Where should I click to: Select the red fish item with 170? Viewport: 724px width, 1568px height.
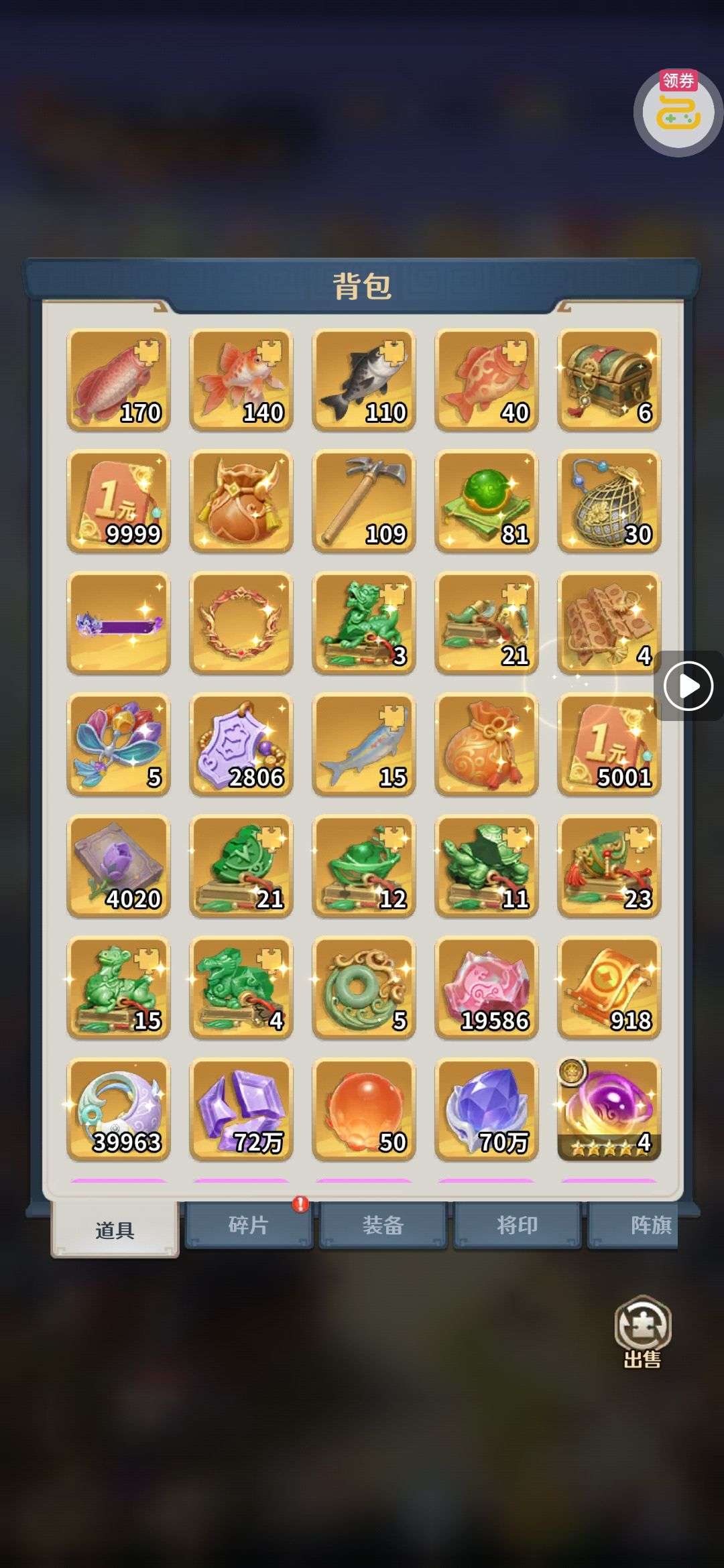(x=118, y=380)
